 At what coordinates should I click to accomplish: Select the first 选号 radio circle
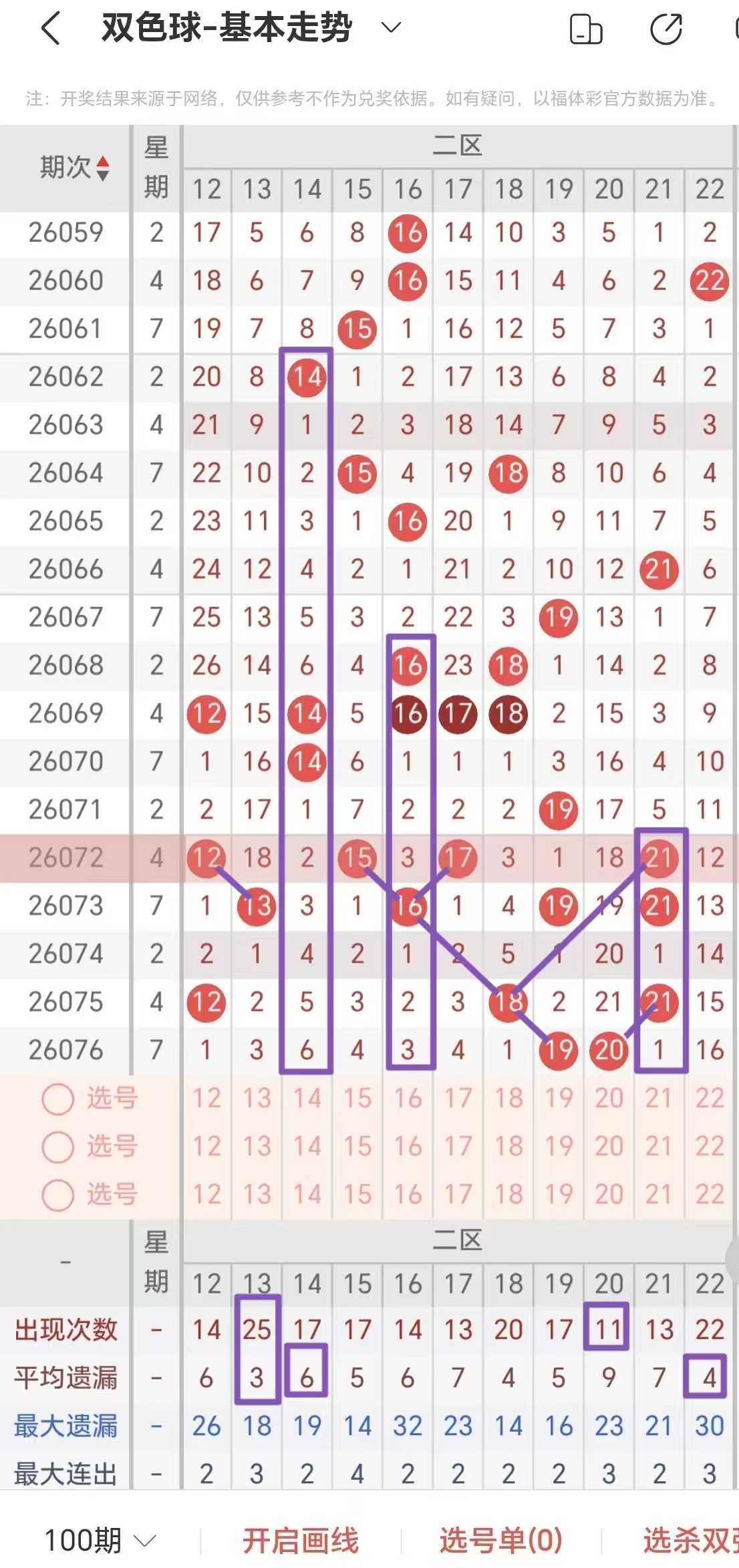click(x=57, y=1099)
